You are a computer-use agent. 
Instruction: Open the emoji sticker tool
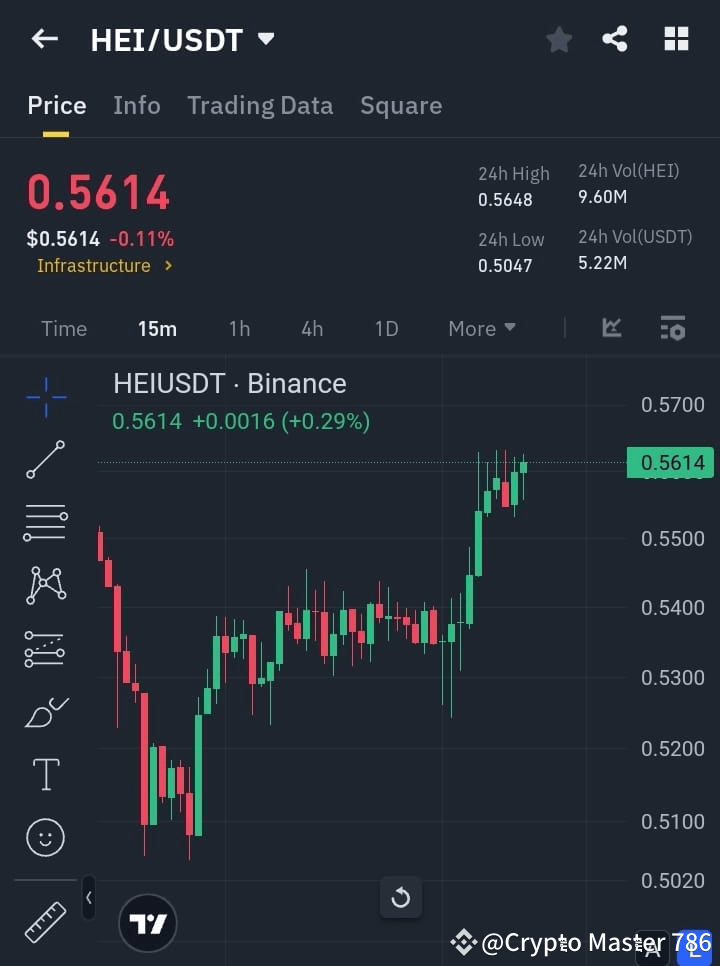(x=45, y=837)
